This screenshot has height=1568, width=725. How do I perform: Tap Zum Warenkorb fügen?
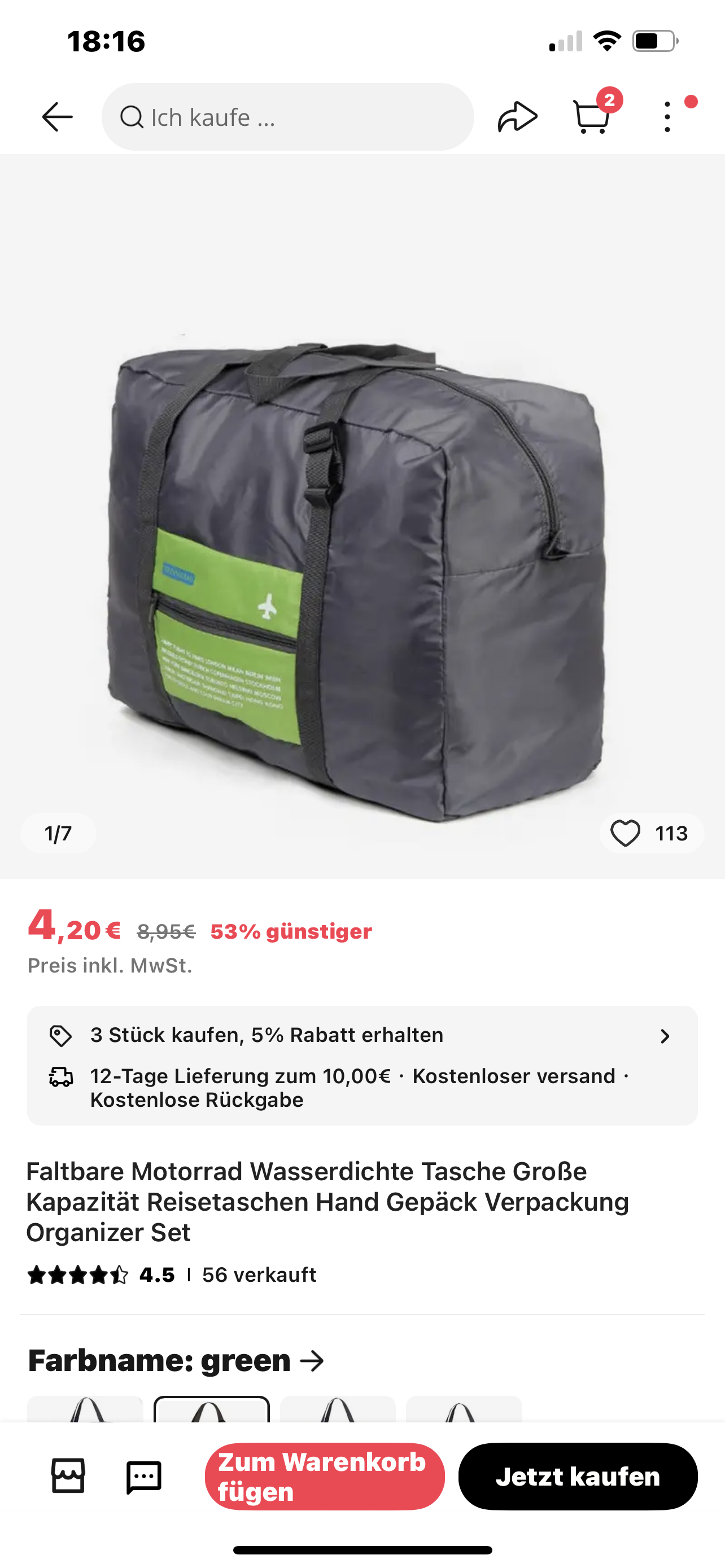tap(325, 1476)
